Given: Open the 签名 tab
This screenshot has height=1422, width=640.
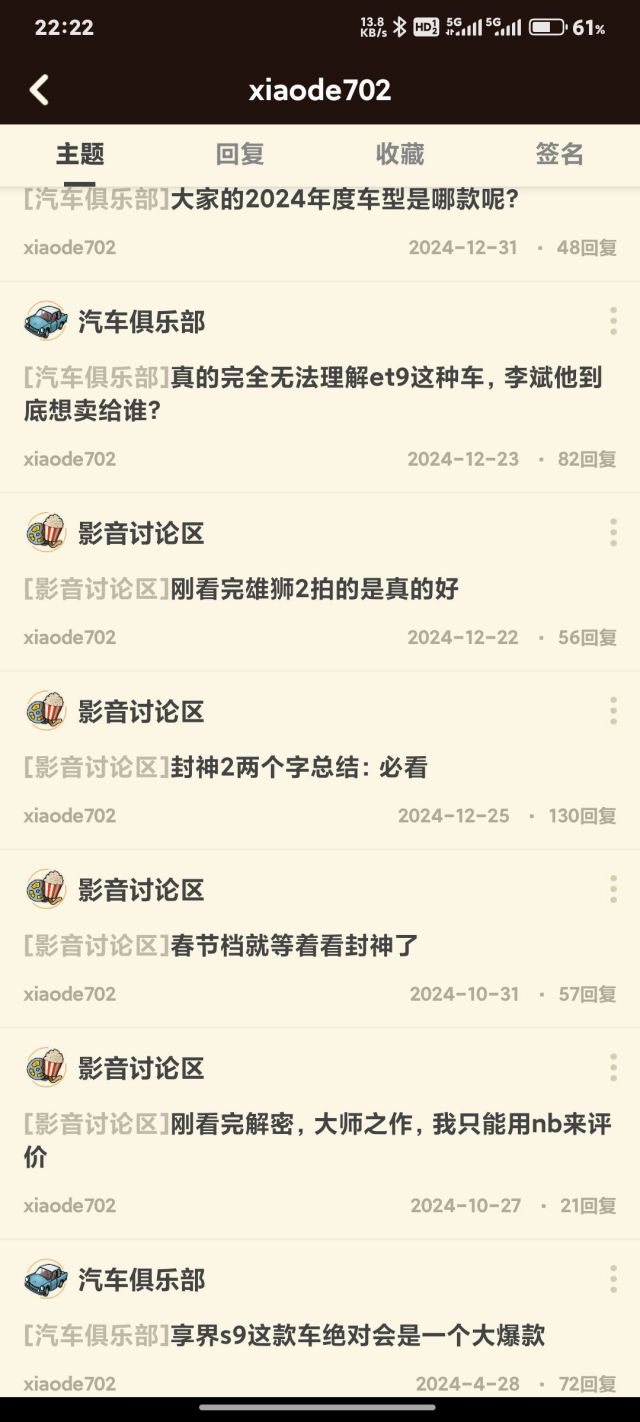Looking at the screenshot, I should click(559, 154).
